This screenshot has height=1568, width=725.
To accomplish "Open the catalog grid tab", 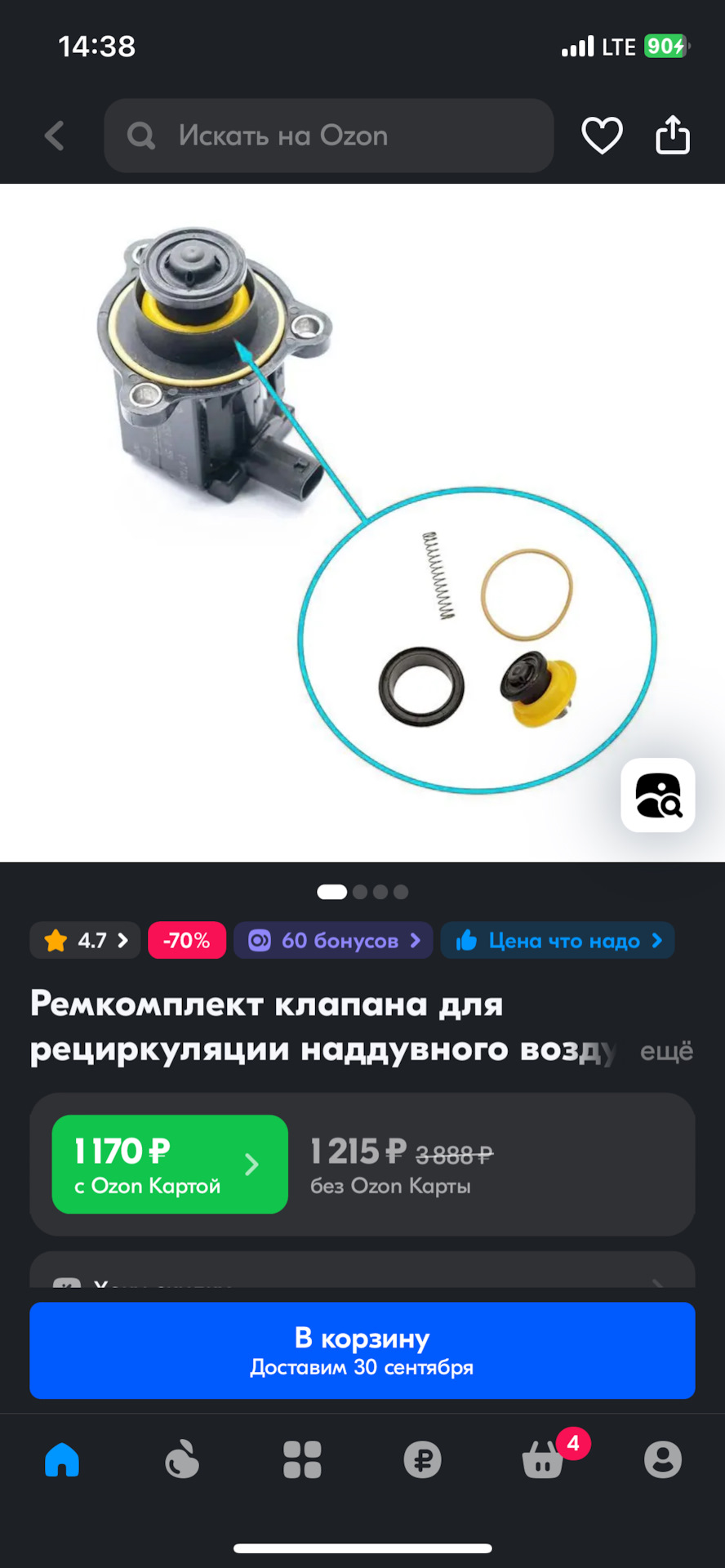I will (x=302, y=1460).
